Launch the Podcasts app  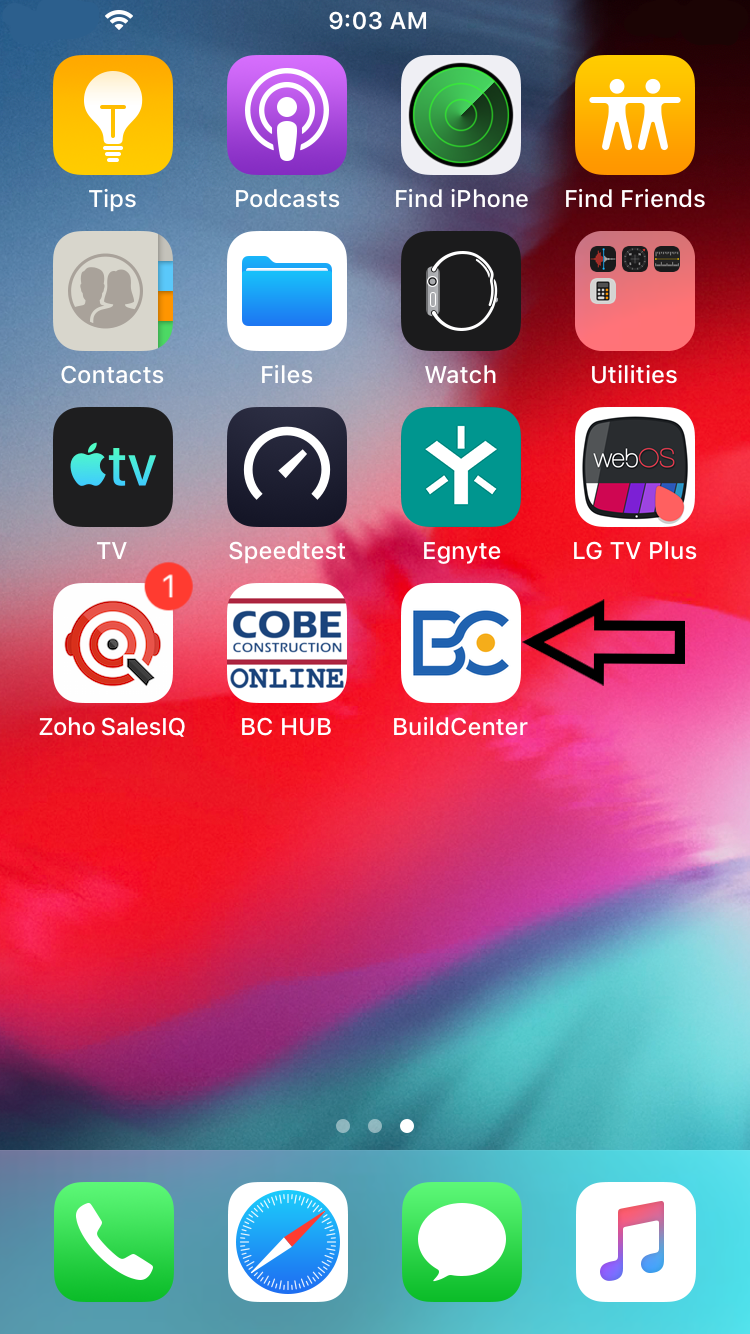click(x=287, y=115)
